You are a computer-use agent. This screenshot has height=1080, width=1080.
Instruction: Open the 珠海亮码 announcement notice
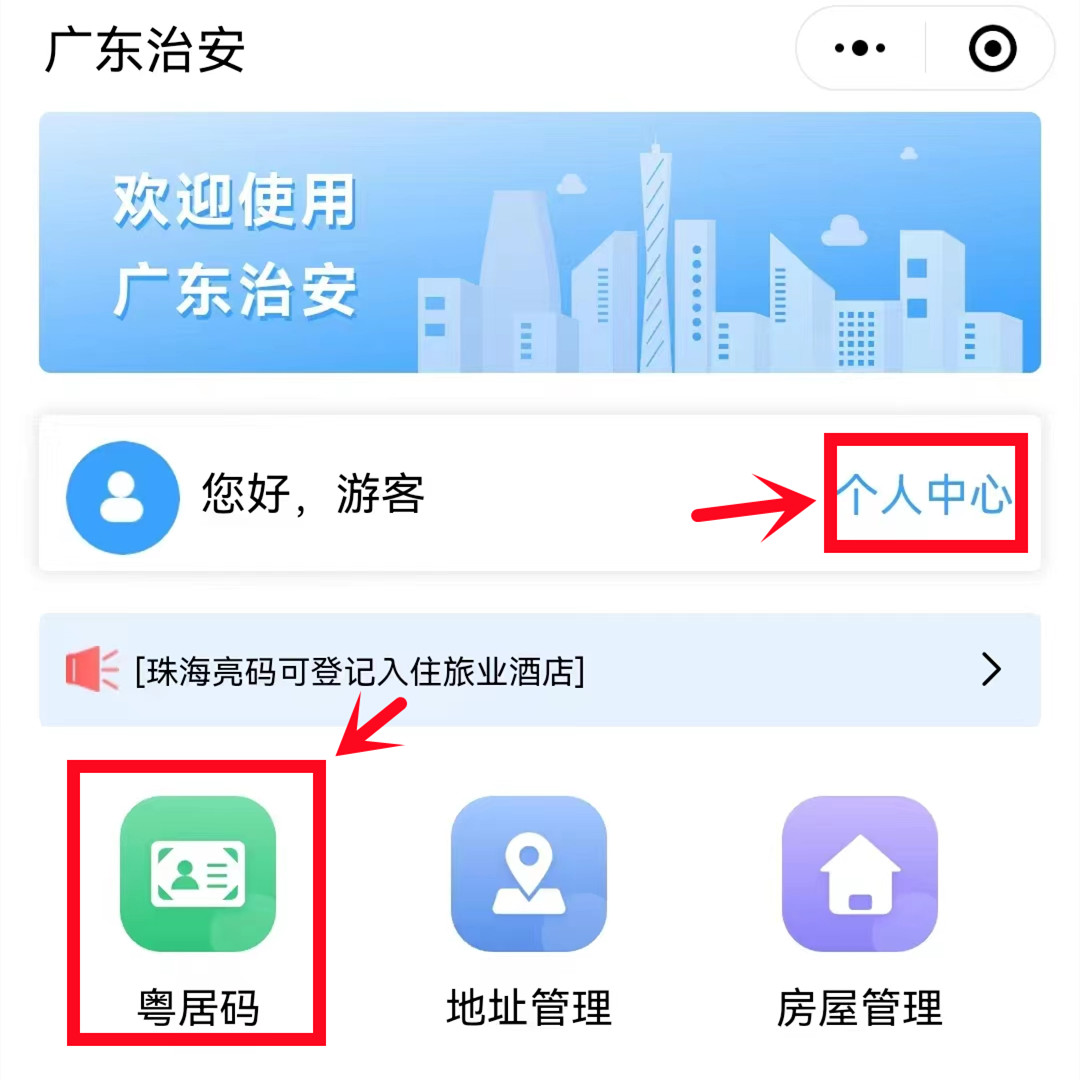[540, 670]
